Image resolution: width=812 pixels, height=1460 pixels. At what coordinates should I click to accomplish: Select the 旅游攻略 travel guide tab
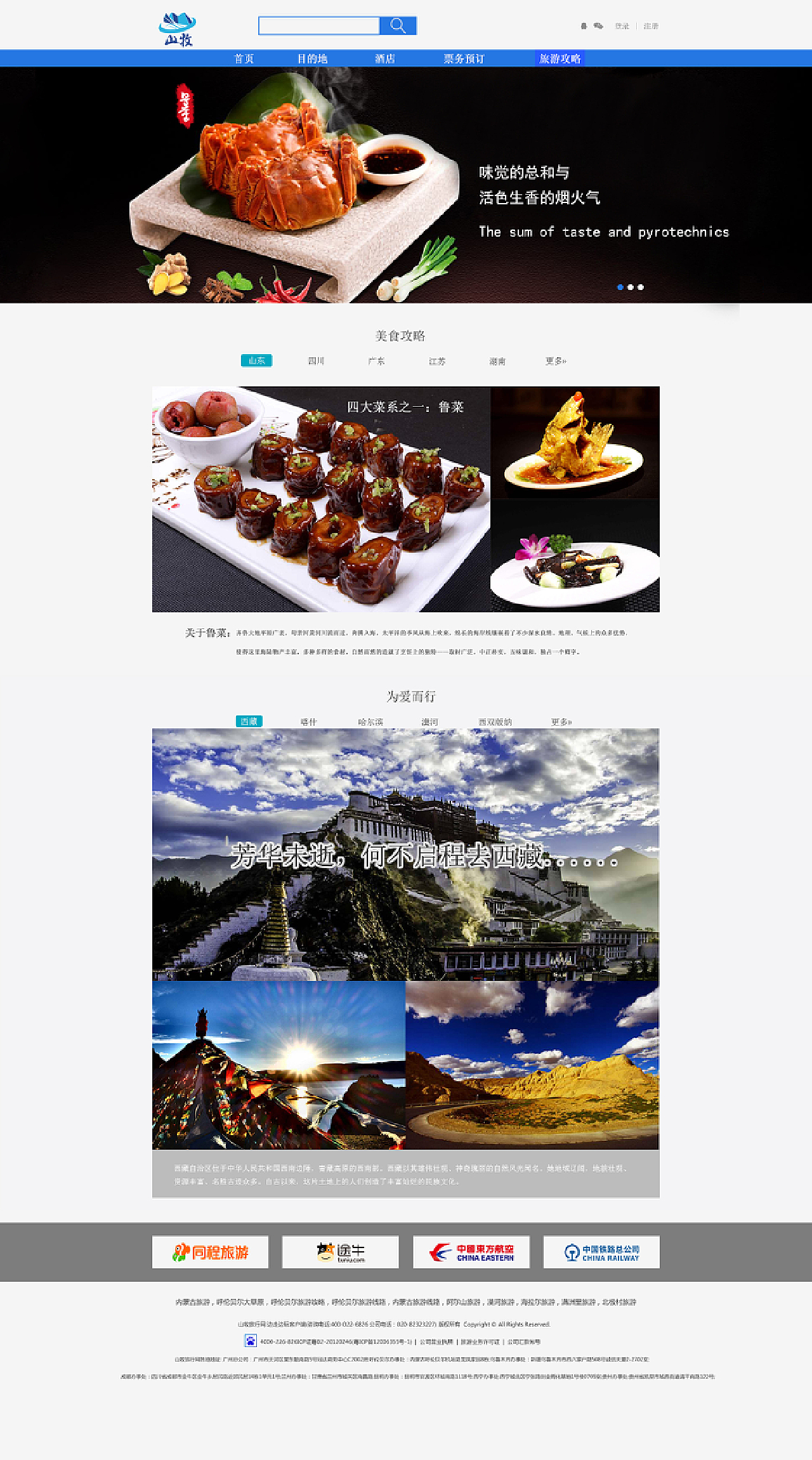[x=560, y=58]
